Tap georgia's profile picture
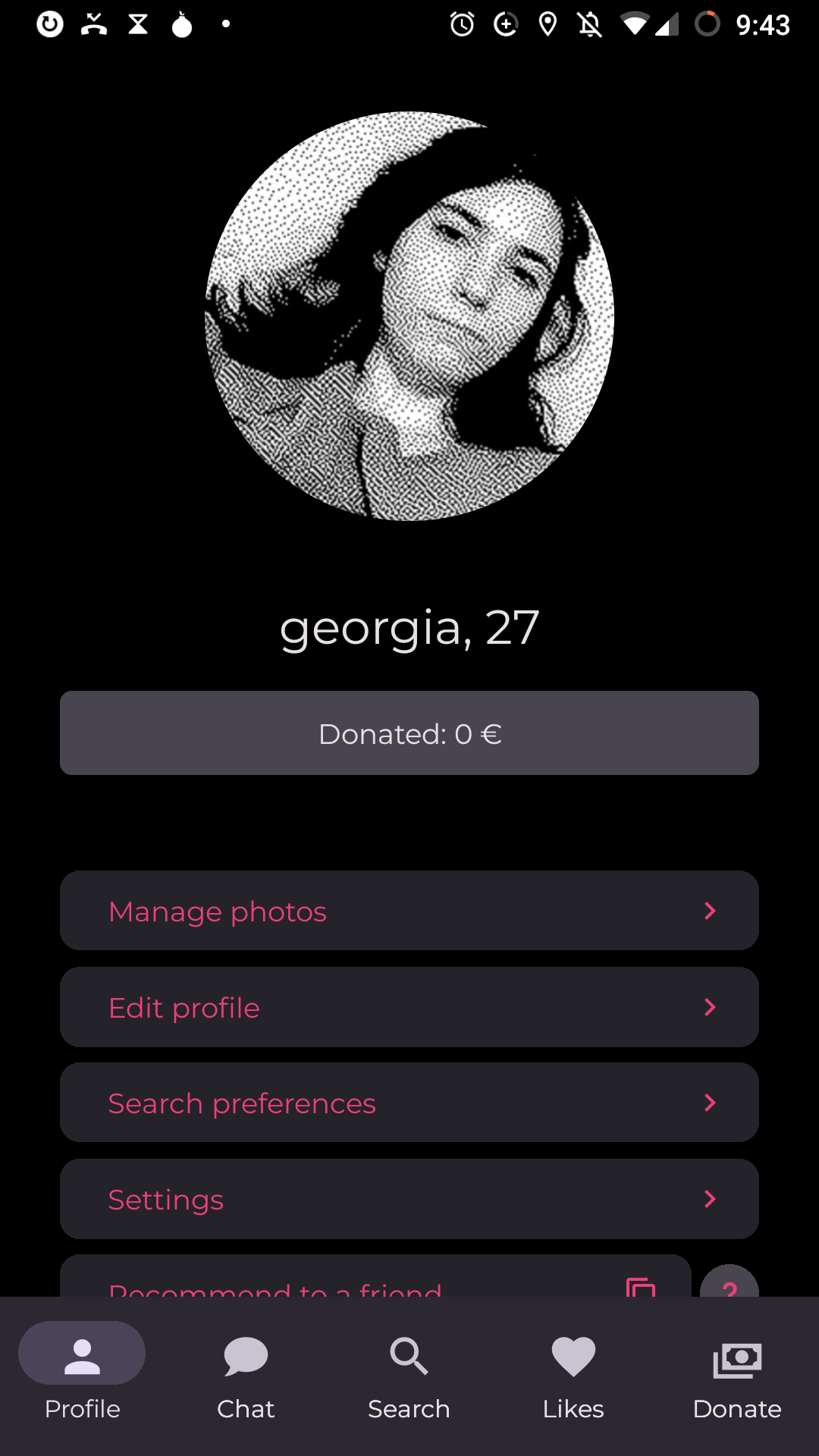This screenshot has width=819, height=1456. (x=409, y=316)
